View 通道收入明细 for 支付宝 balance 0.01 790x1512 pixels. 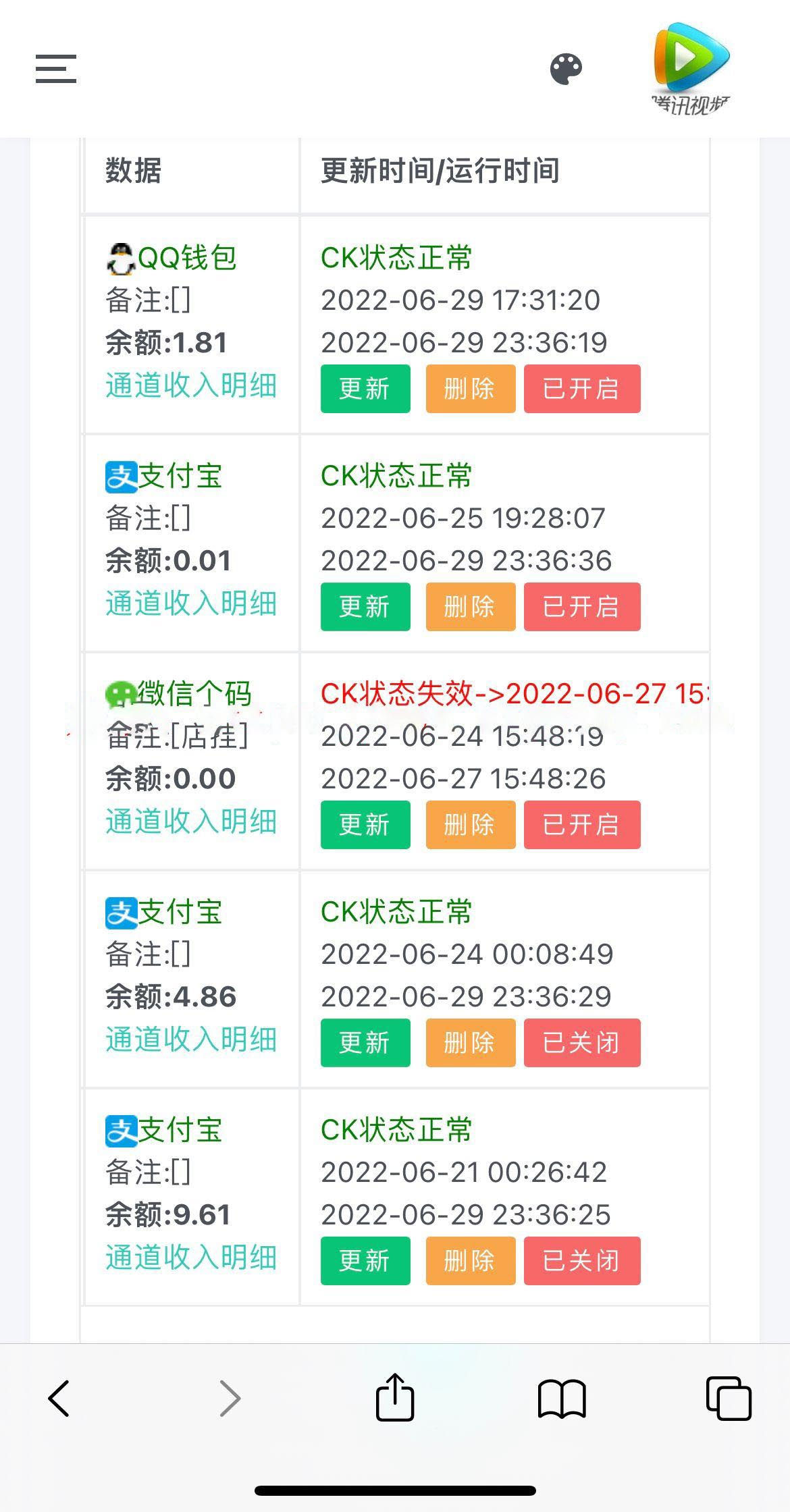pos(191,603)
